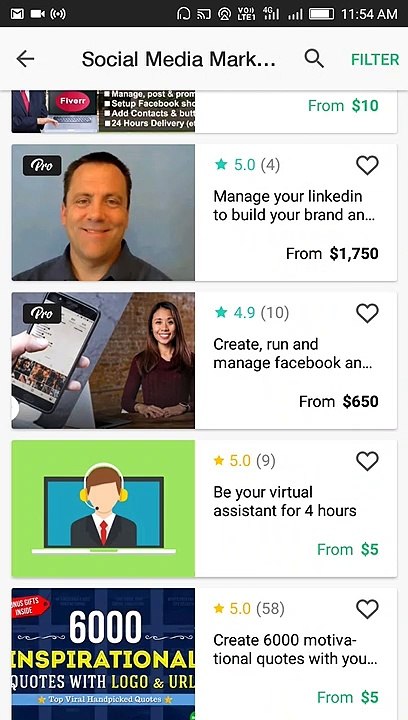Favorite the Manage your linkedin gig
Viewport: 408px width, 720px height.
coord(367,165)
